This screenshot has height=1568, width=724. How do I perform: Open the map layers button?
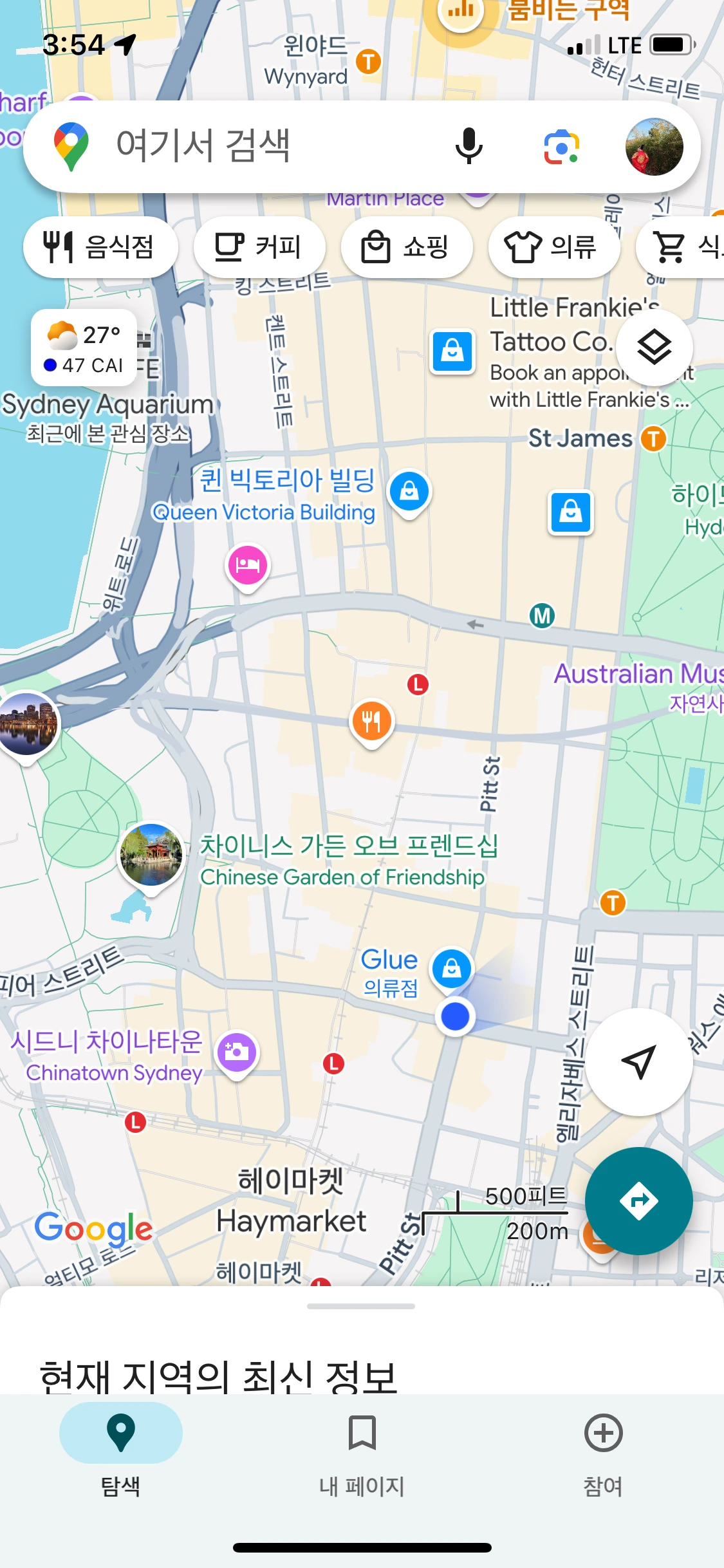tap(654, 348)
